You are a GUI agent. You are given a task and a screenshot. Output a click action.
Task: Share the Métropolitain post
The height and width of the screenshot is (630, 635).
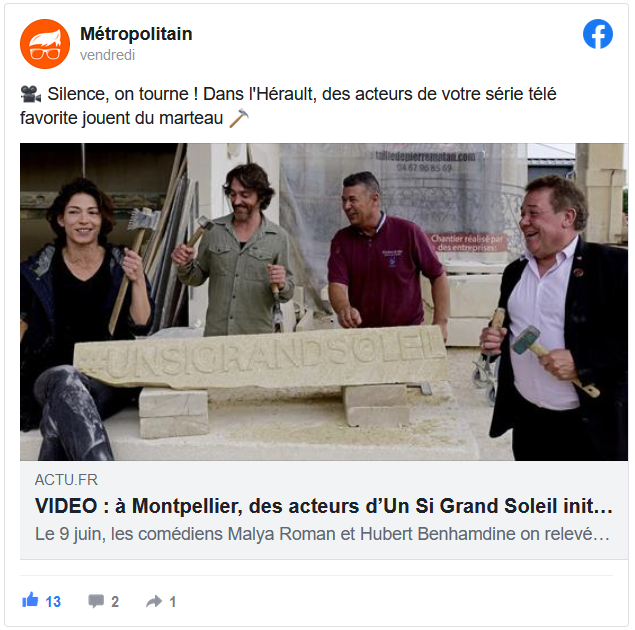tap(161, 601)
